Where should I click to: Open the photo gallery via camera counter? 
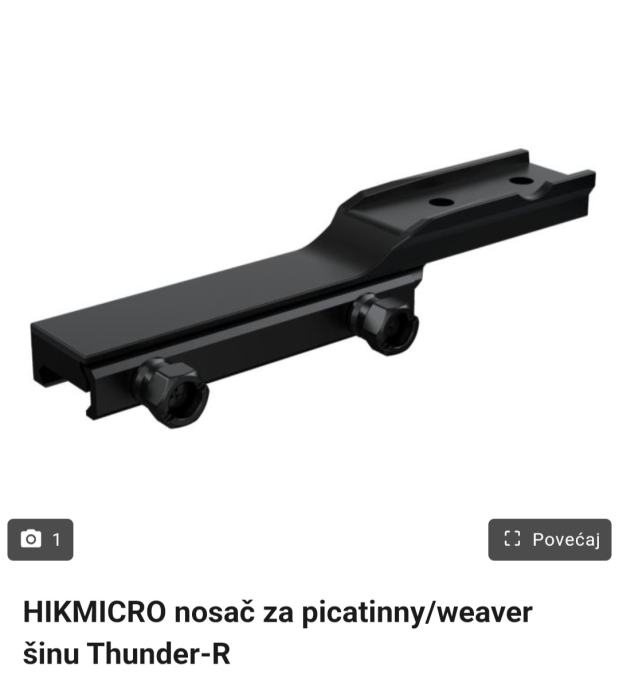[41, 539]
